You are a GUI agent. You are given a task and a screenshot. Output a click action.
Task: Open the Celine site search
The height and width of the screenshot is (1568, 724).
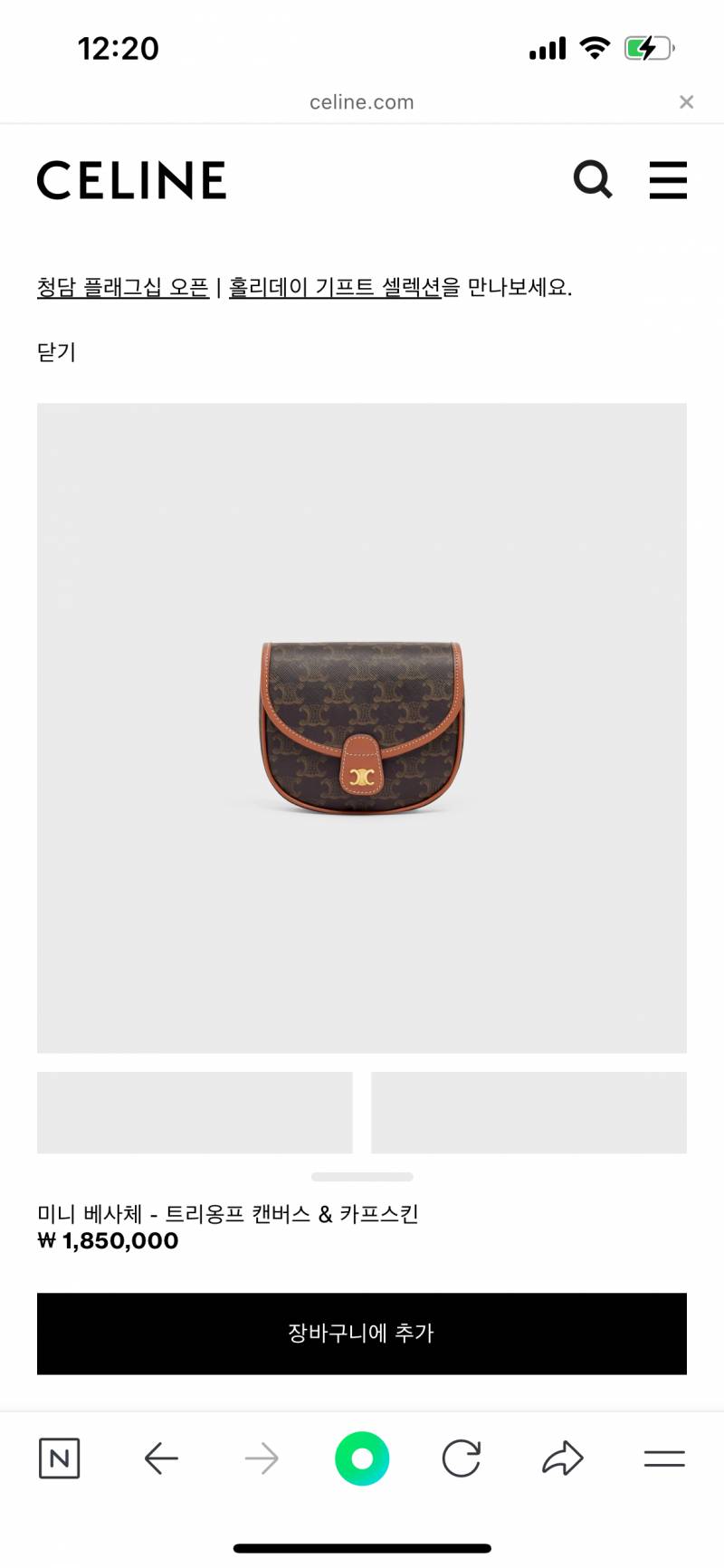(x=593, y=179)
